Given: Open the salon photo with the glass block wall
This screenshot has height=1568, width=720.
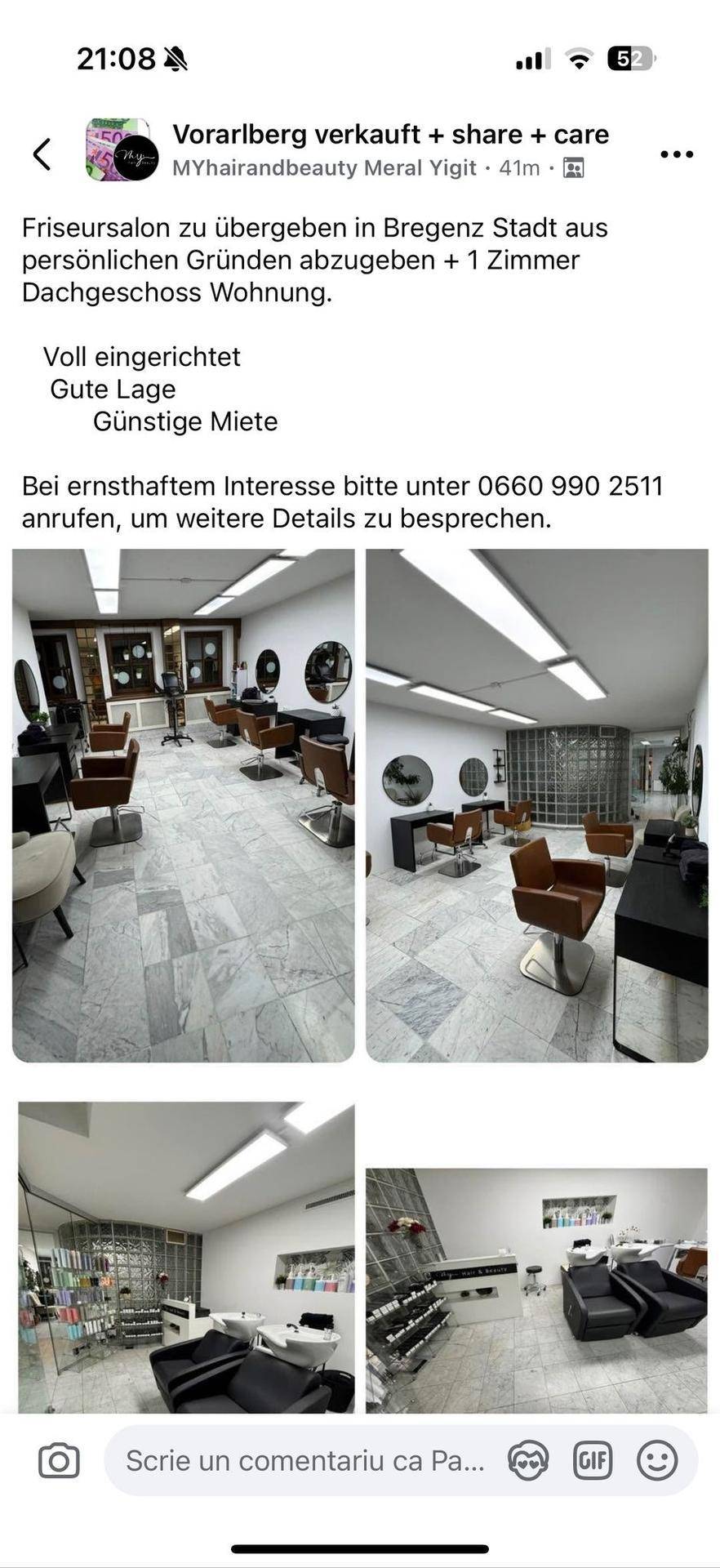Looking at the screenshot, I should point(536,805).
